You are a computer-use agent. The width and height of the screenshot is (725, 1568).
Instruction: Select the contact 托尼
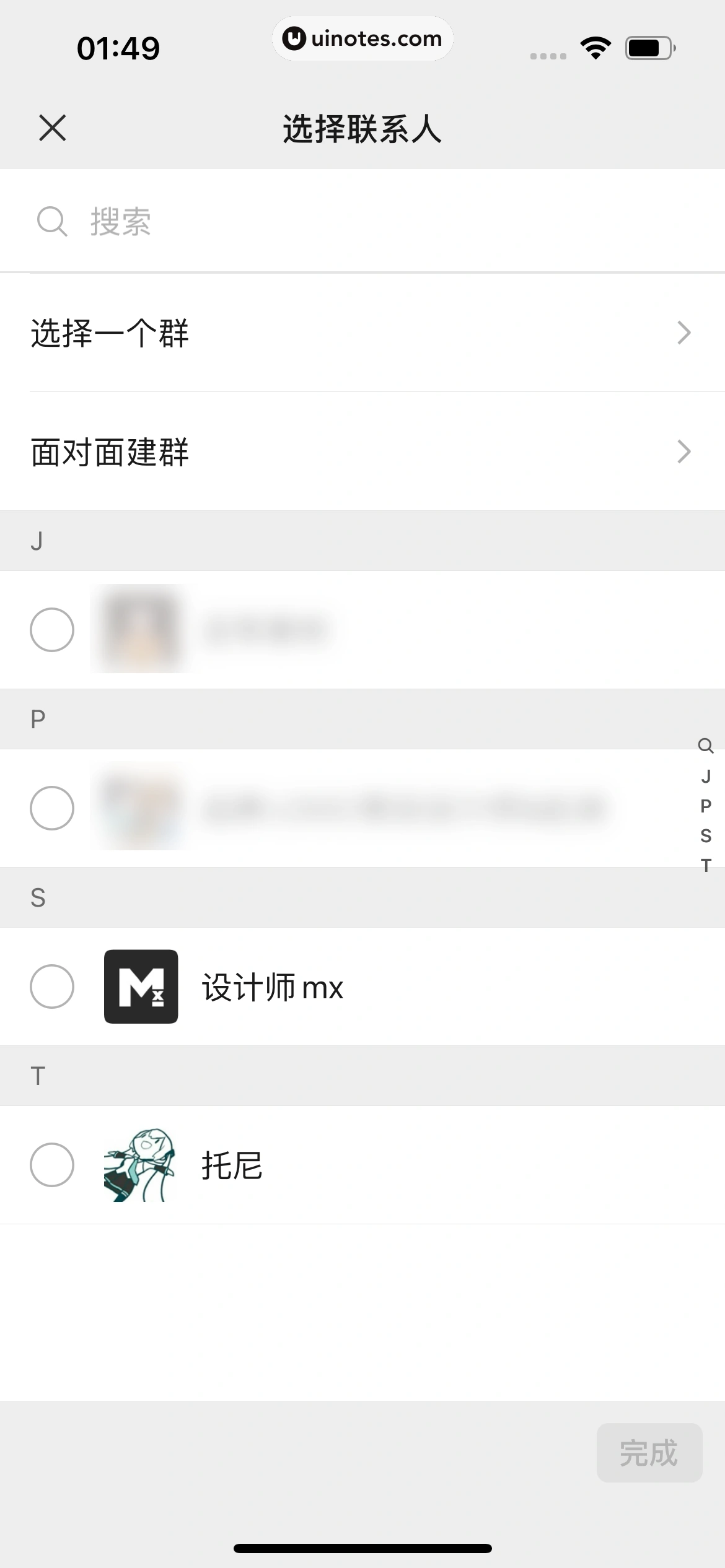[52, 1165]
